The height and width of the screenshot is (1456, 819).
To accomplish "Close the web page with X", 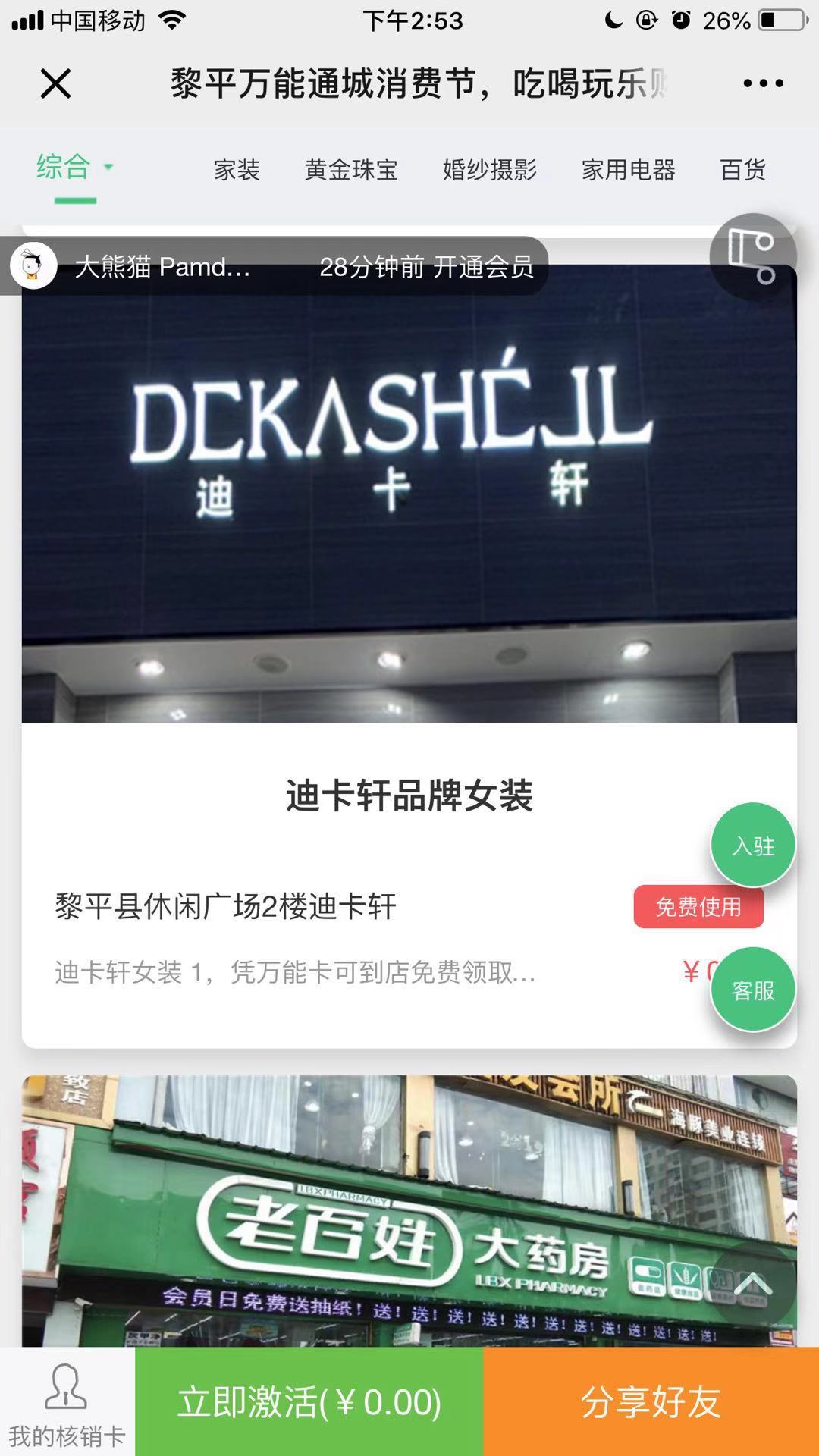I will [x=55, y=83].
